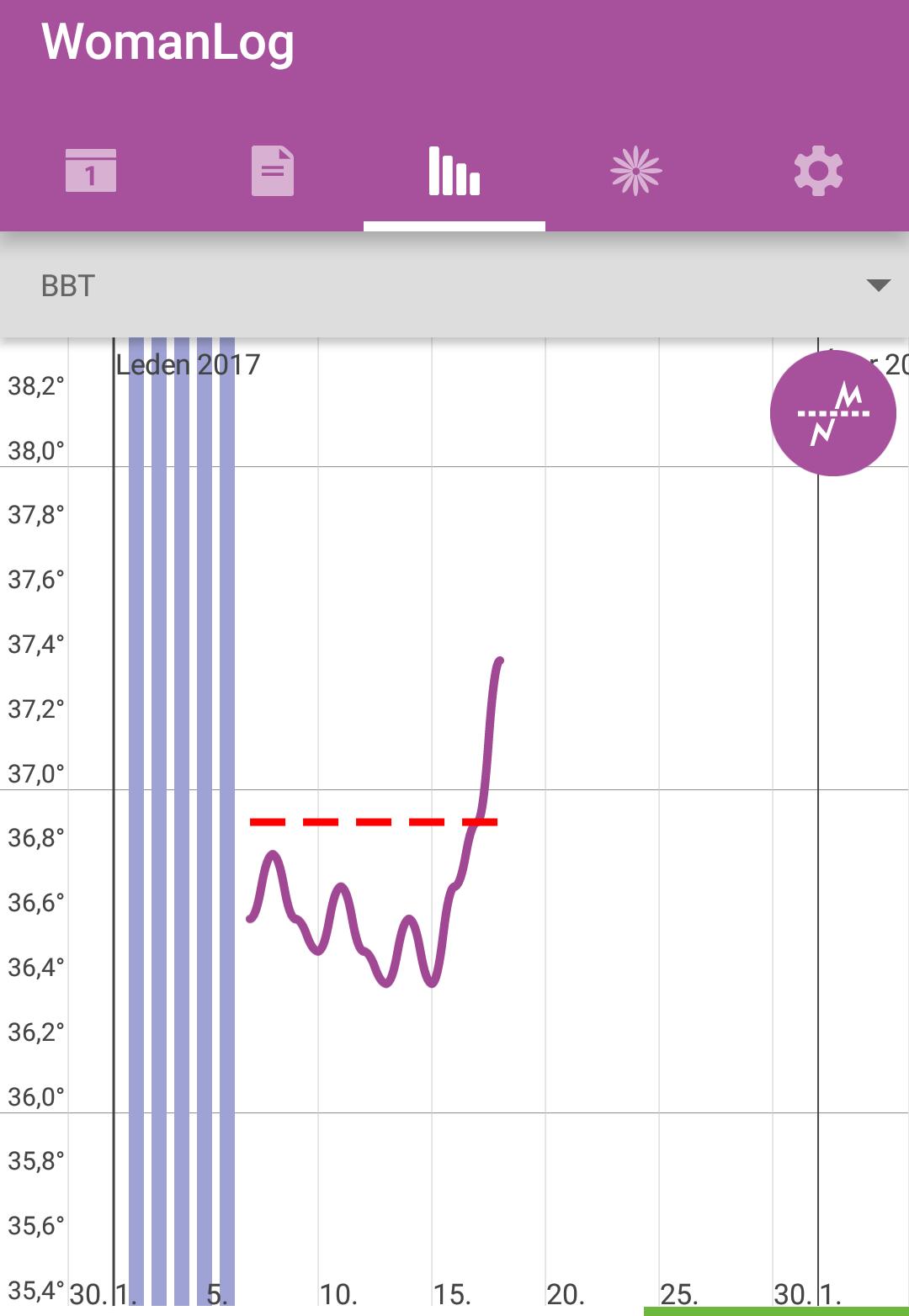Image resolution: width=909 pixels, height=1316 pixels.
Task: Go to the flower icon tab
Action: [x=636, y=171]
